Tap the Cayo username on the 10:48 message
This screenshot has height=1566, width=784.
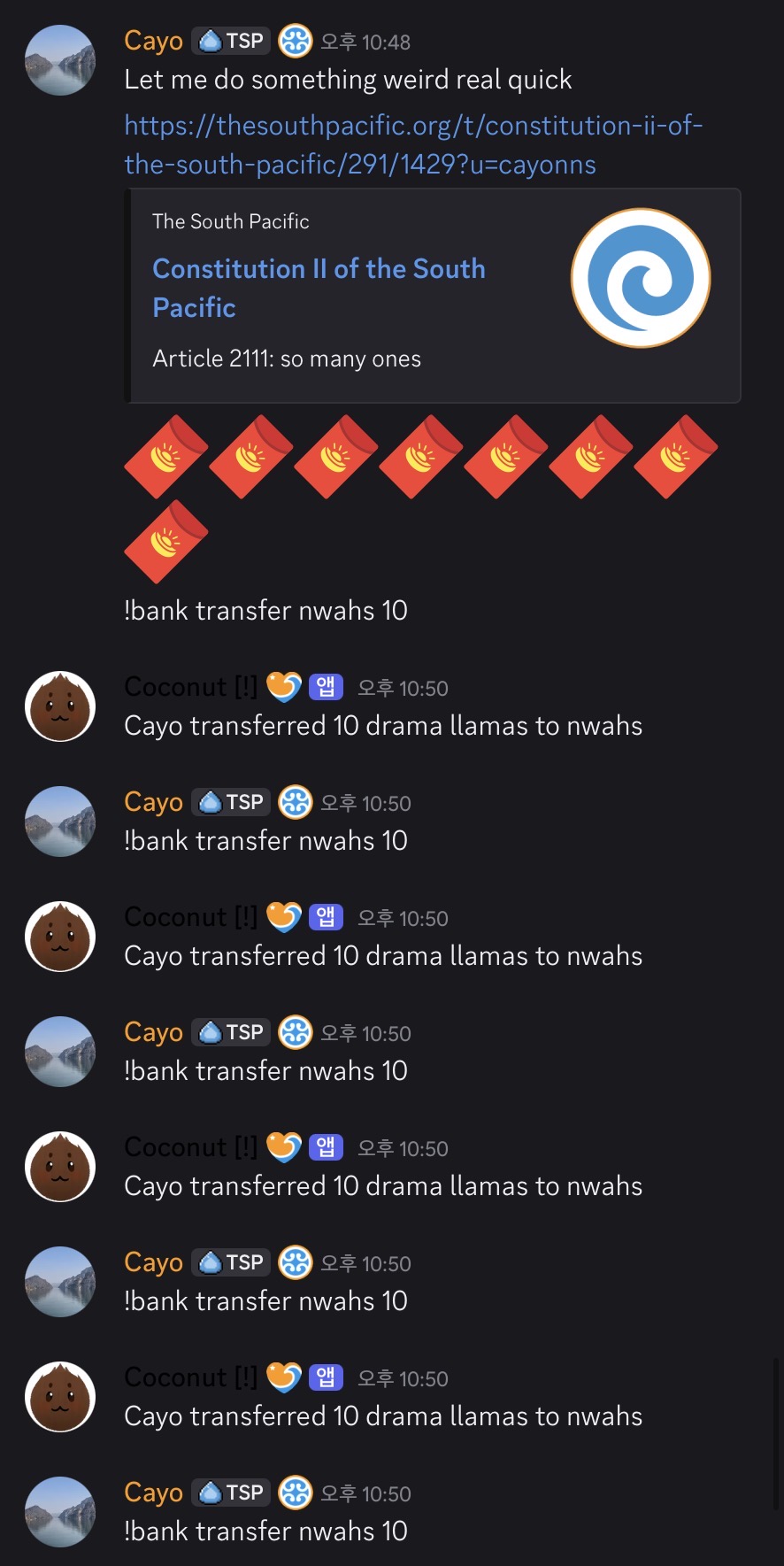coord(153,41)
